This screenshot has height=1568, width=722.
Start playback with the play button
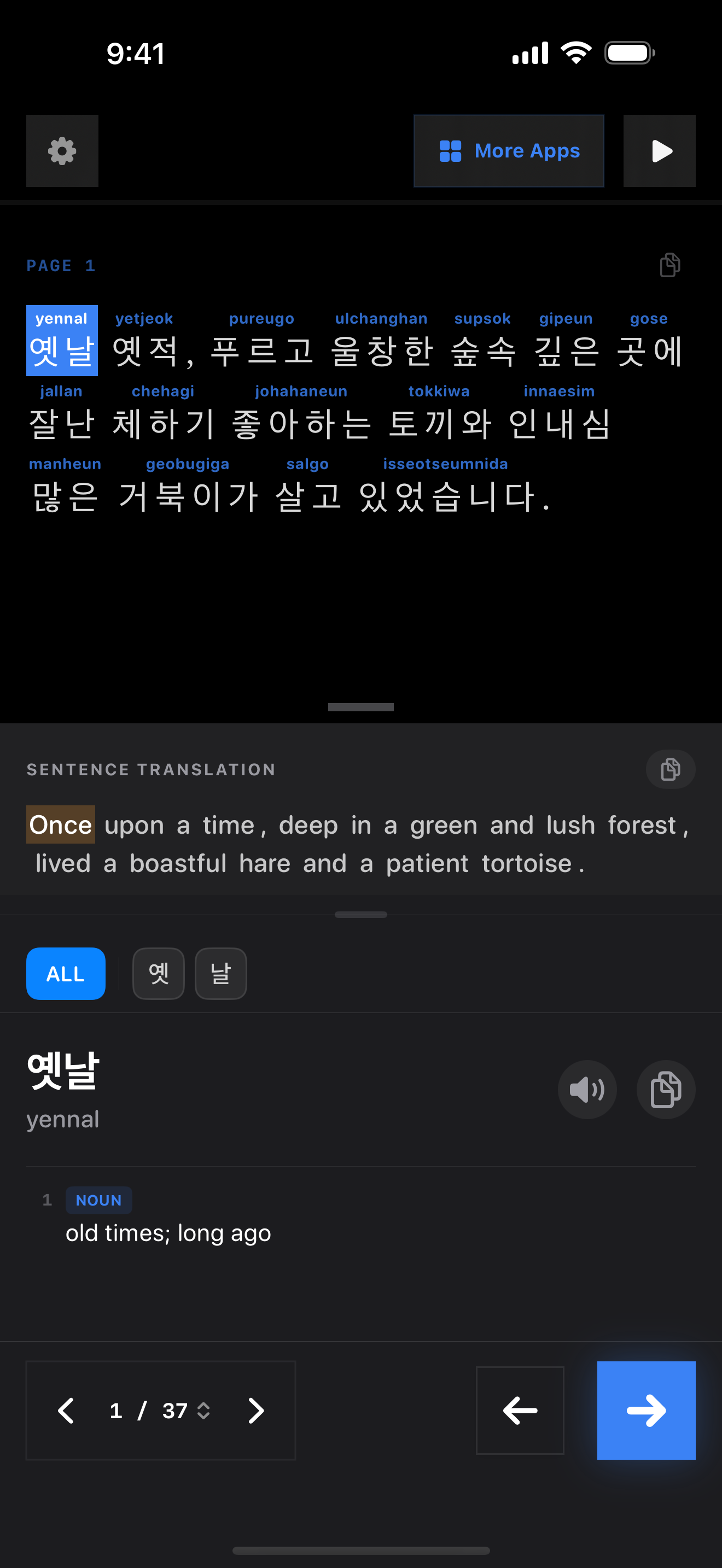pyautogui.click(x=659, y=151)
